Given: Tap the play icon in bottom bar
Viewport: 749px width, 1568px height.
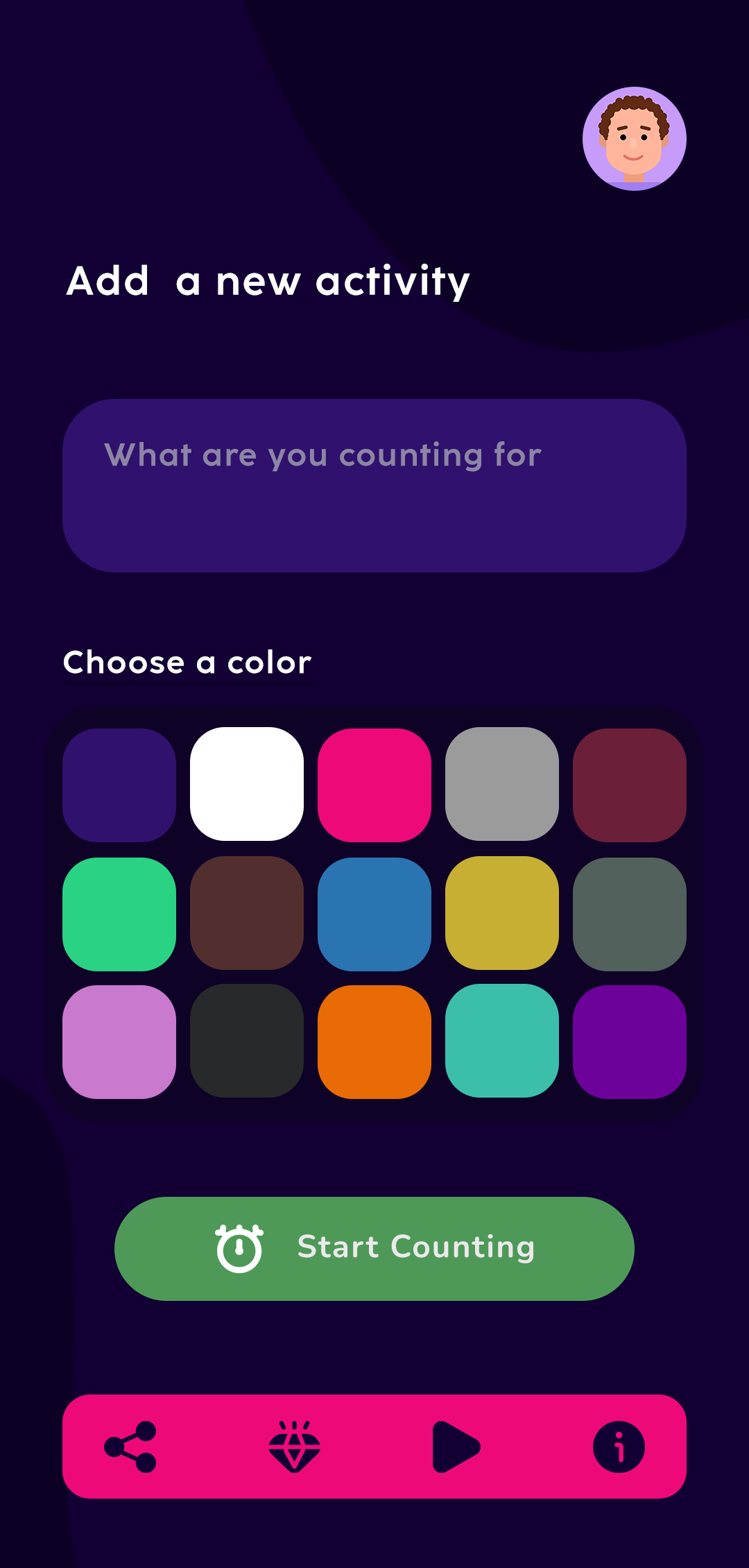Looking at the screenshot, I should click(x=456, y=1447).
